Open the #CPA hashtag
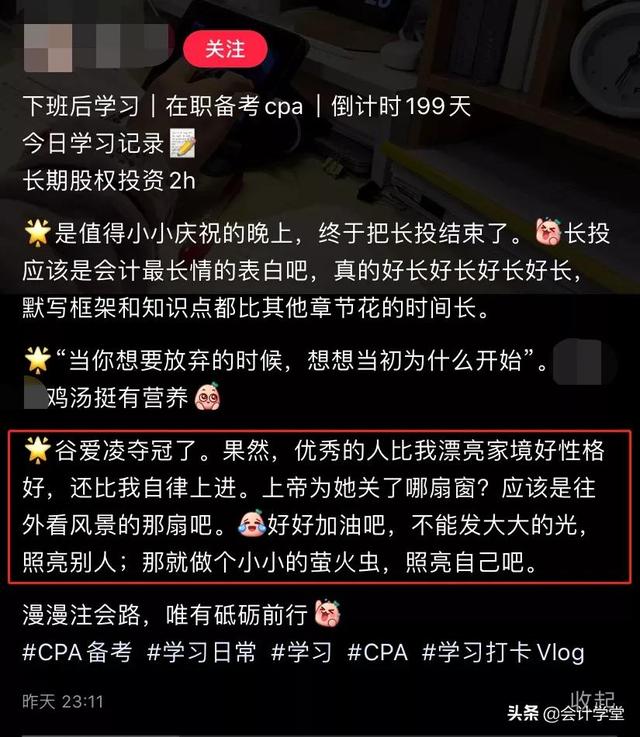This screenshot has height=737, width=640. 377,652
